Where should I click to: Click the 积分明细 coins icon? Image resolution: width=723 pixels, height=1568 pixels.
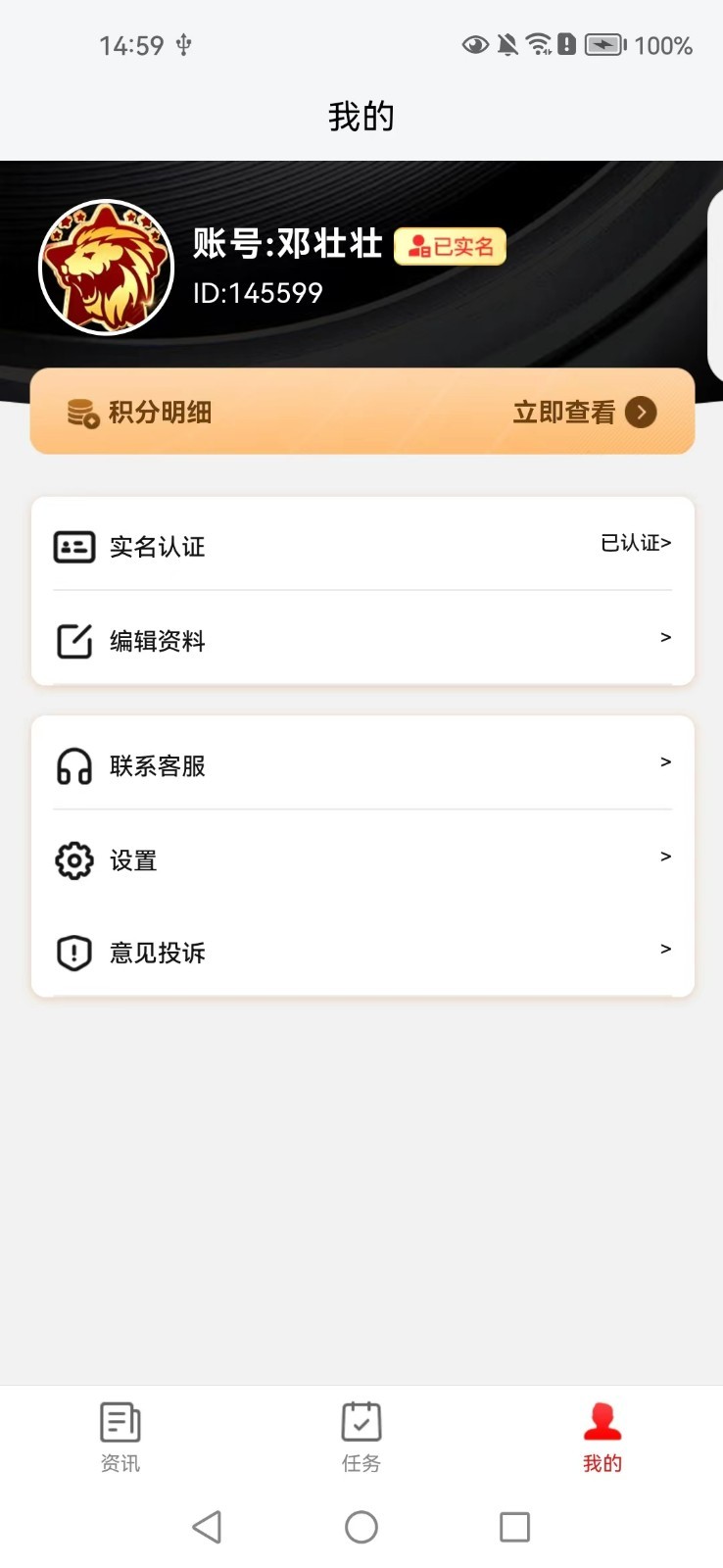(80, 412)
